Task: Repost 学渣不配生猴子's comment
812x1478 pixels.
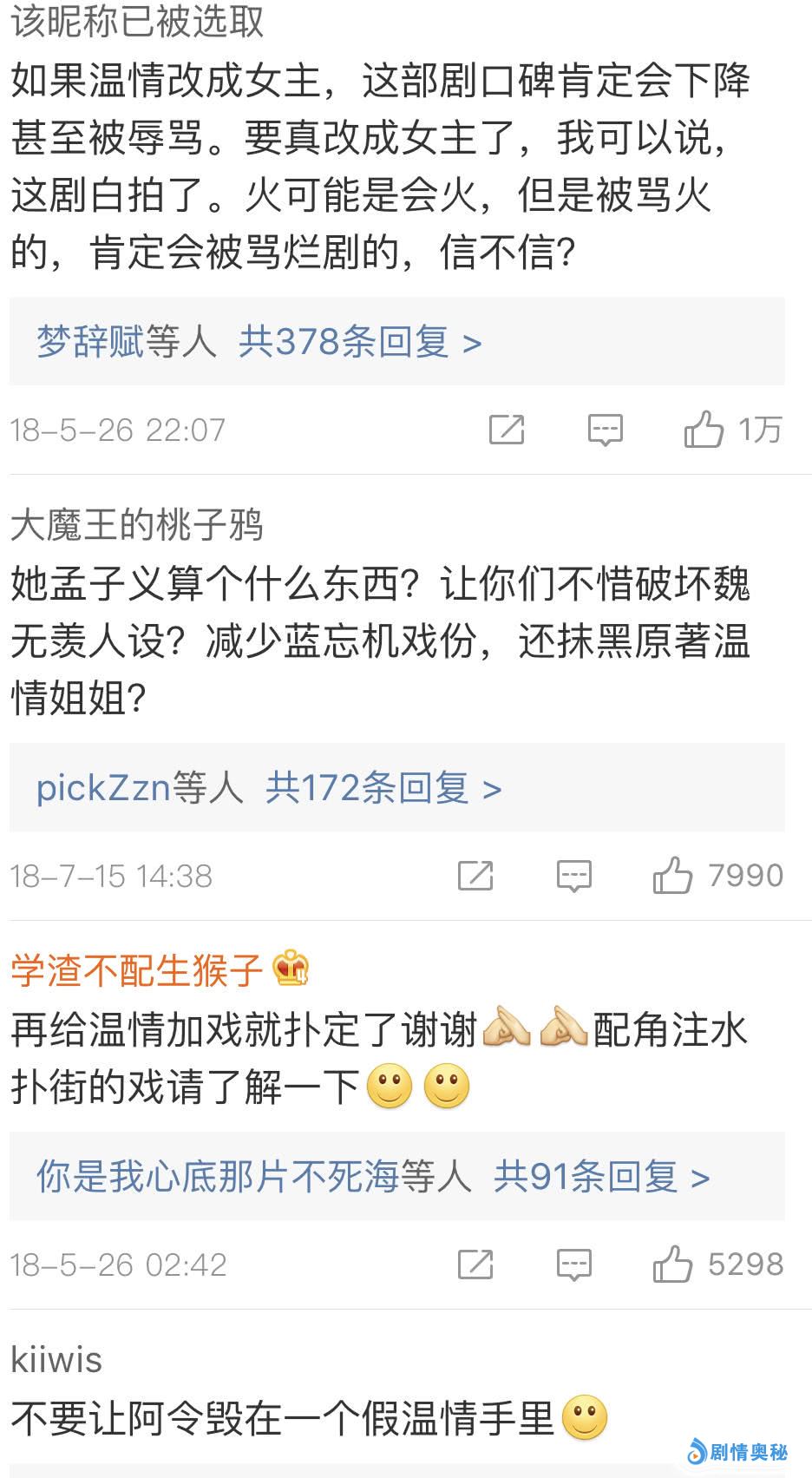Action: pyautogui.click(x=475, y=1265)
